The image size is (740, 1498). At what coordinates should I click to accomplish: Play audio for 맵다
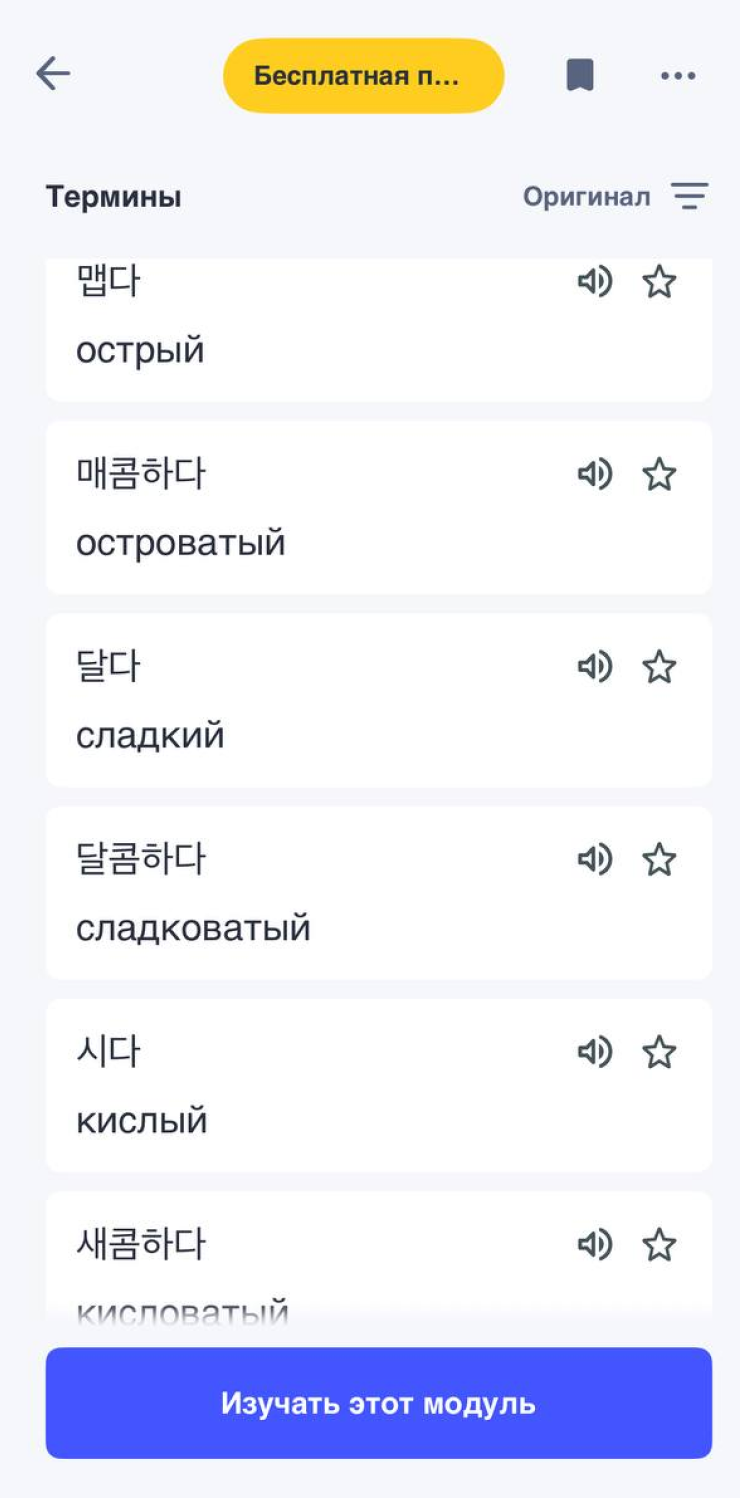[595, 282]
